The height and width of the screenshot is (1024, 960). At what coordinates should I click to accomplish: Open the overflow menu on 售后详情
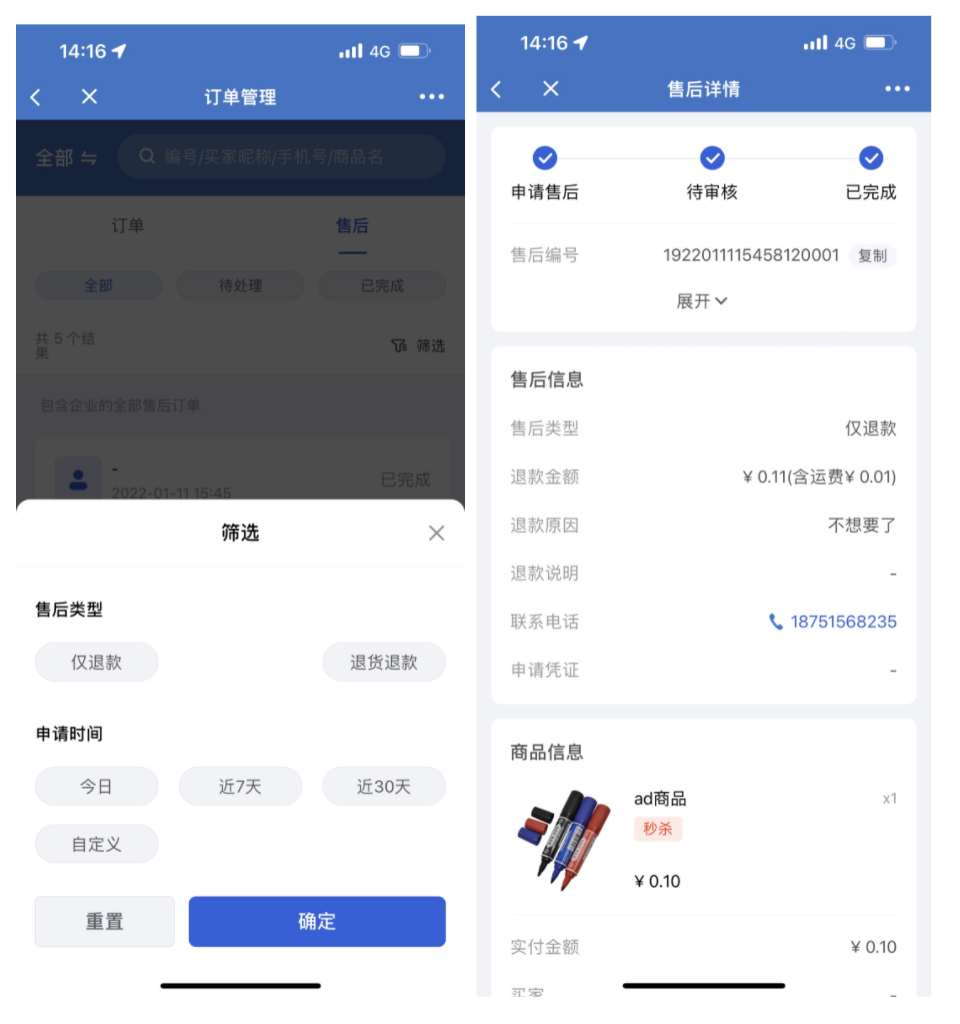pyautogui.click(x=897, y=89)
